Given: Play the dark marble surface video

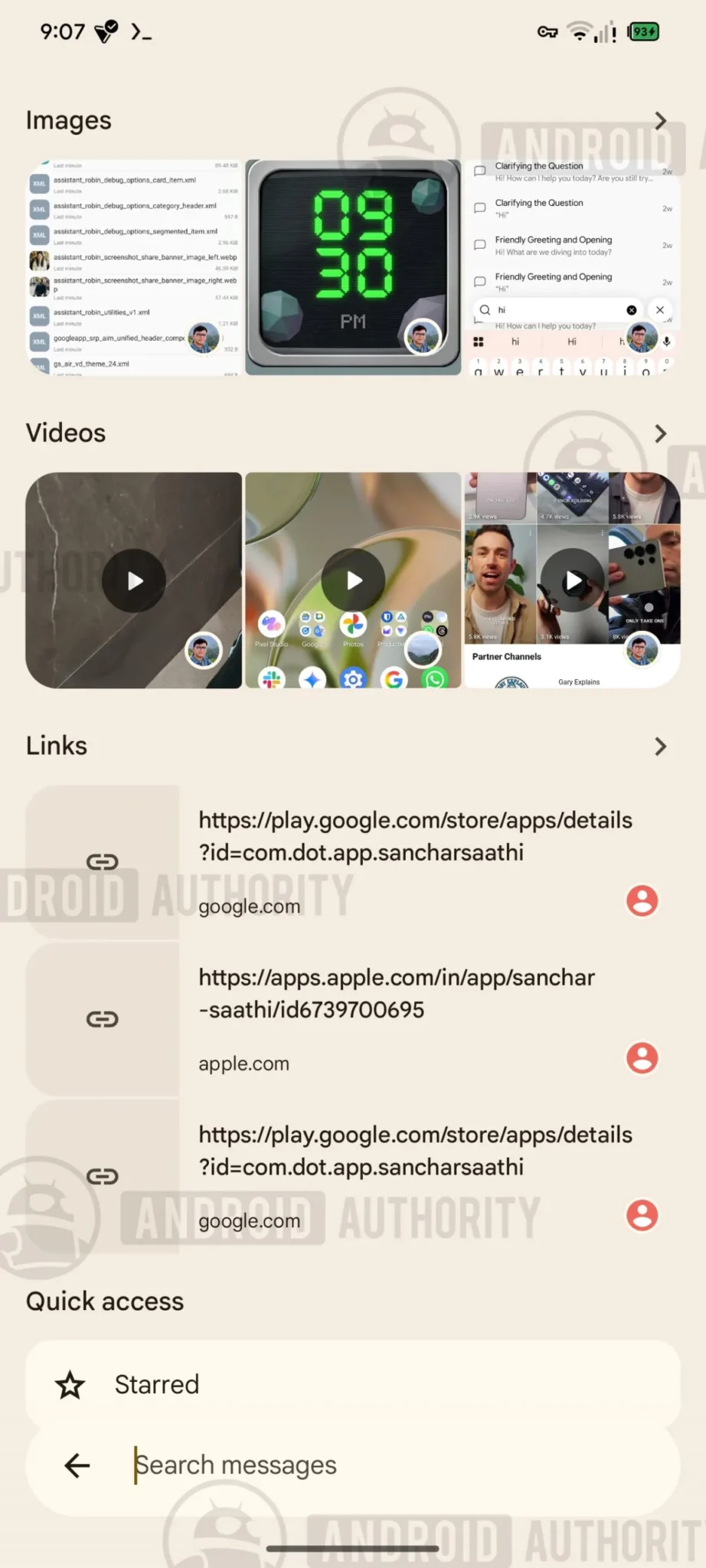Looking at the screenshot, I should [x=134, y=580].
